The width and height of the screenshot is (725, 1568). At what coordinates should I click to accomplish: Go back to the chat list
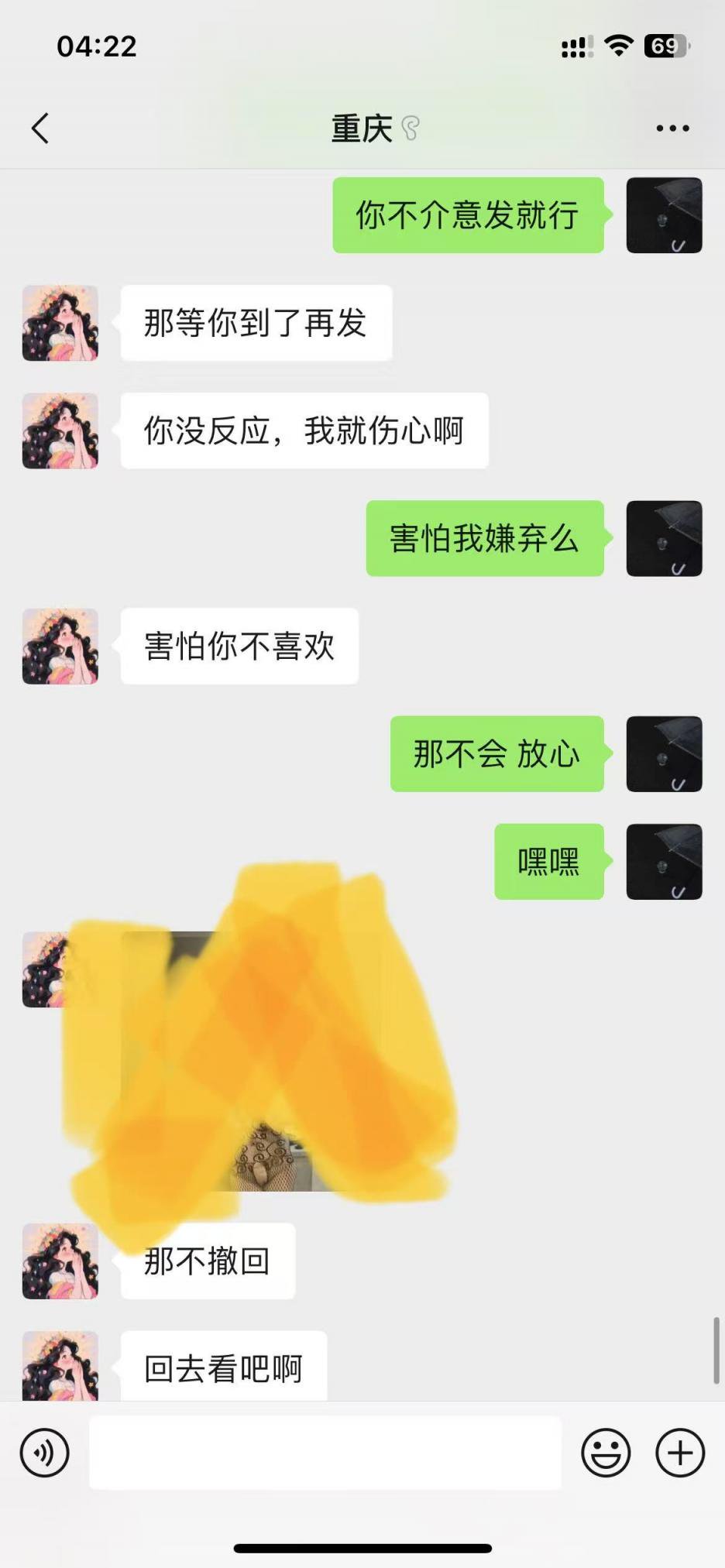[x=40, y=129]
